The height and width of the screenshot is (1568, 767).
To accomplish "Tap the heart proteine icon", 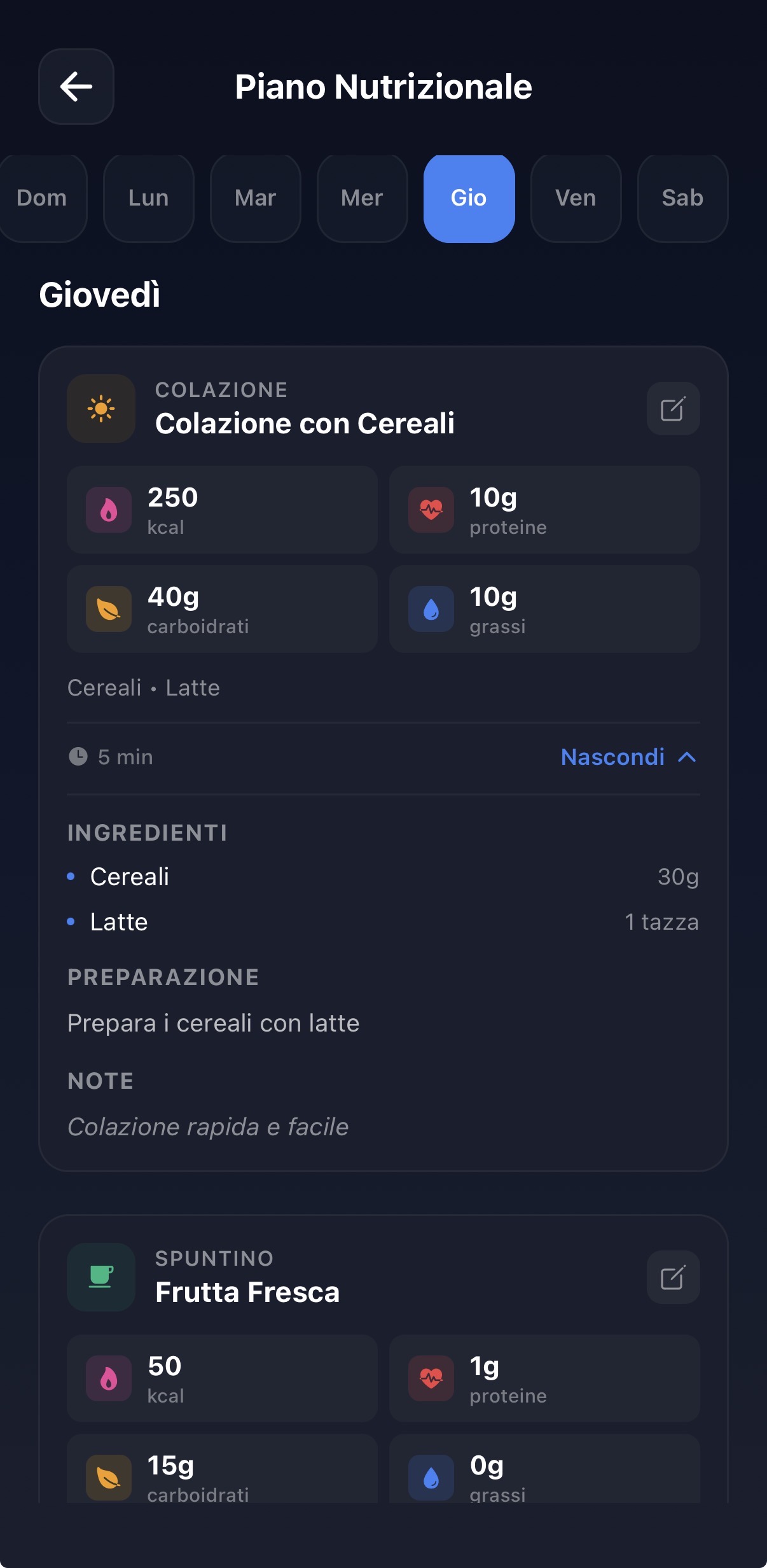I will pyautogui.click(x=431, y=509).
